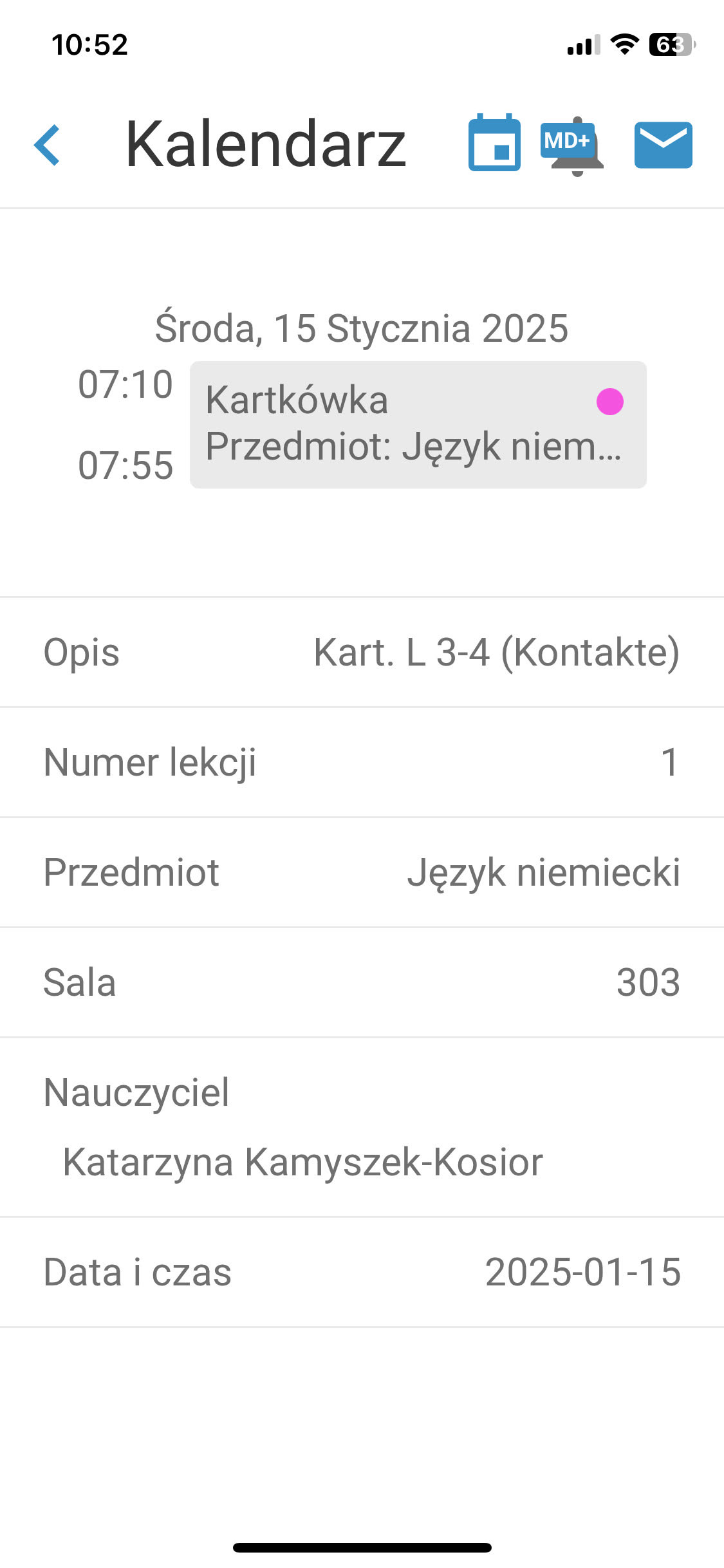Open the messages envelope icon
724x1568 pixels.
[663, 145]
